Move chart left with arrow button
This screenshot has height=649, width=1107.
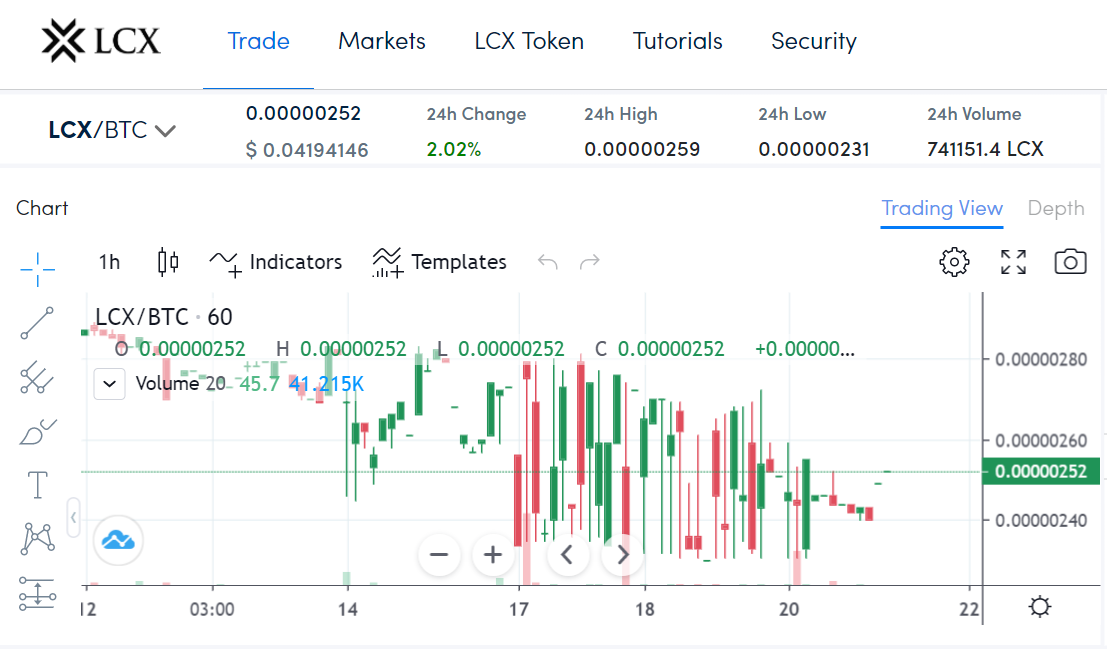coord(567,554)
